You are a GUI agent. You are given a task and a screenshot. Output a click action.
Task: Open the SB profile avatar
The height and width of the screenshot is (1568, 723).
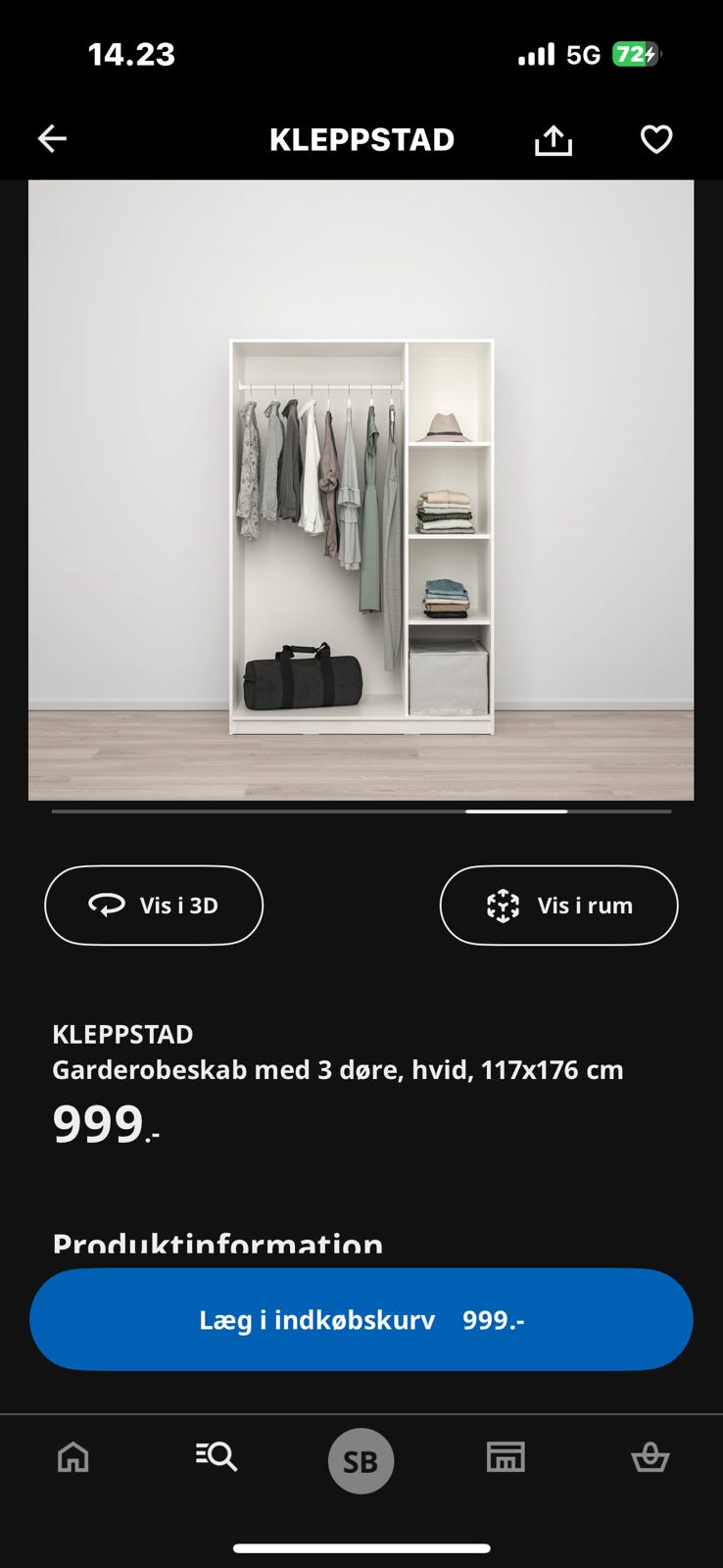(361, 1460)
